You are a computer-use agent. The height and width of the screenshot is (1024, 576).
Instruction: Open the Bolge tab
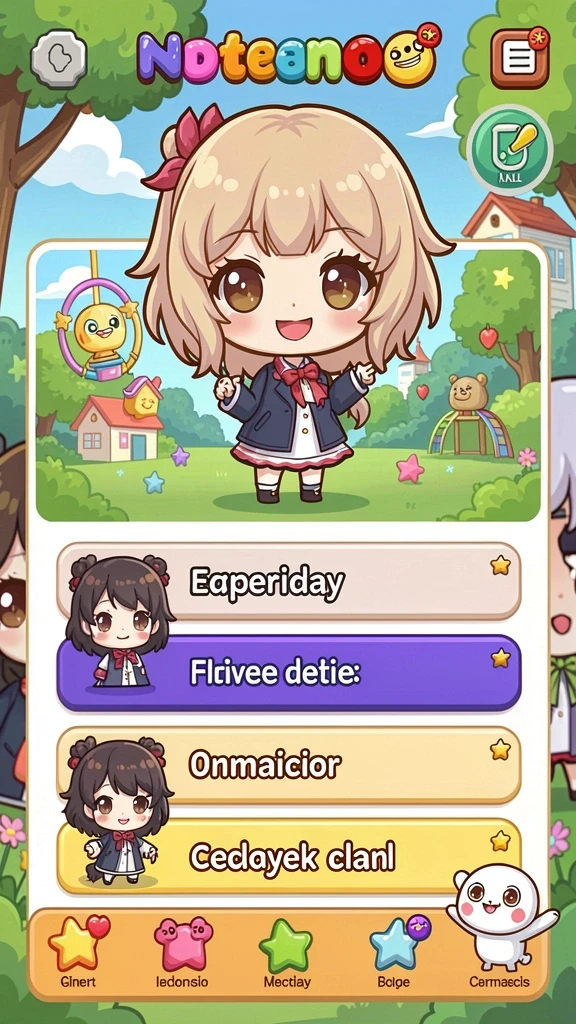392,951
